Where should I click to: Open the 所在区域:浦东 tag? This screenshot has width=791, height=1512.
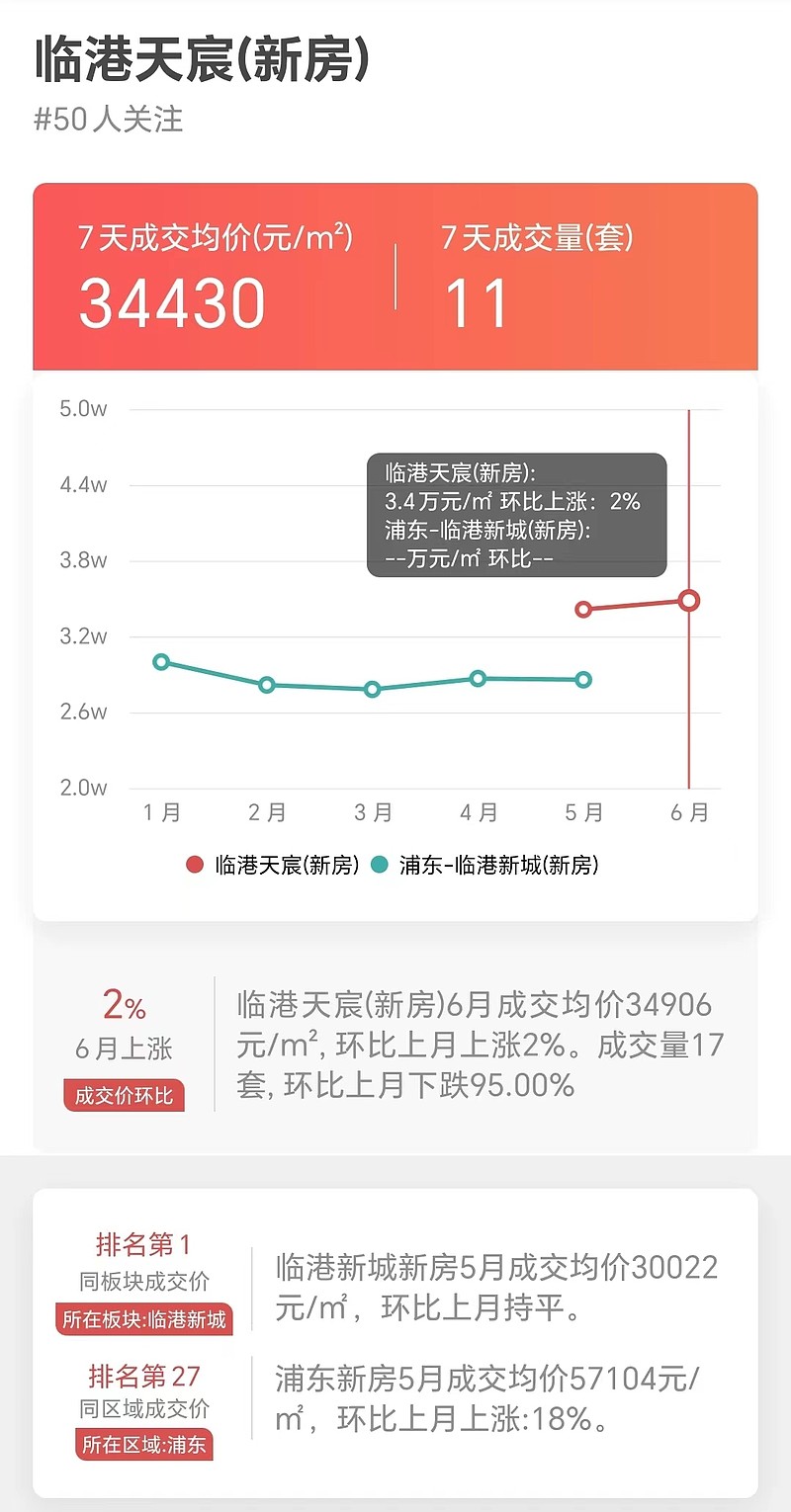point(144,1445)
